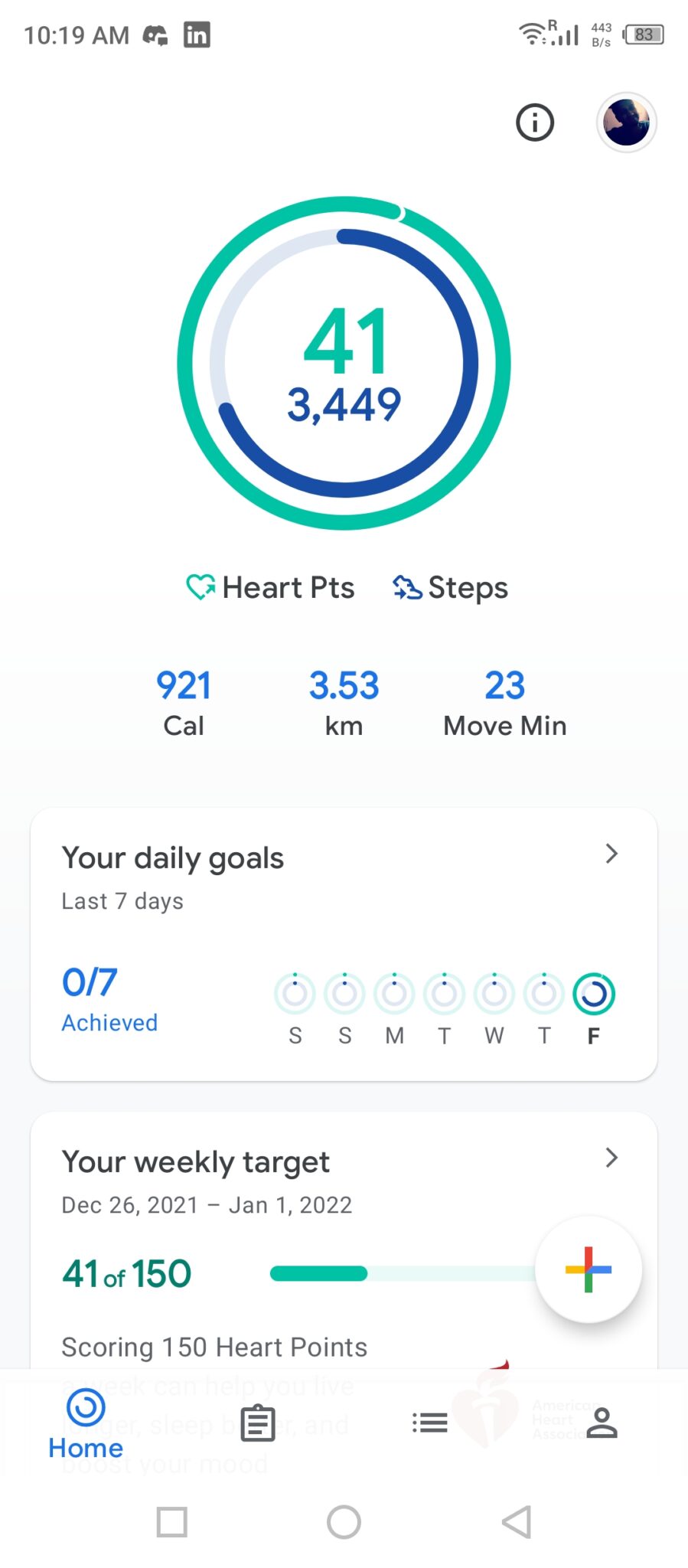Open Your weekly target details via chevron
This screenshot has height=1568, width=688.
point(611,1158)
